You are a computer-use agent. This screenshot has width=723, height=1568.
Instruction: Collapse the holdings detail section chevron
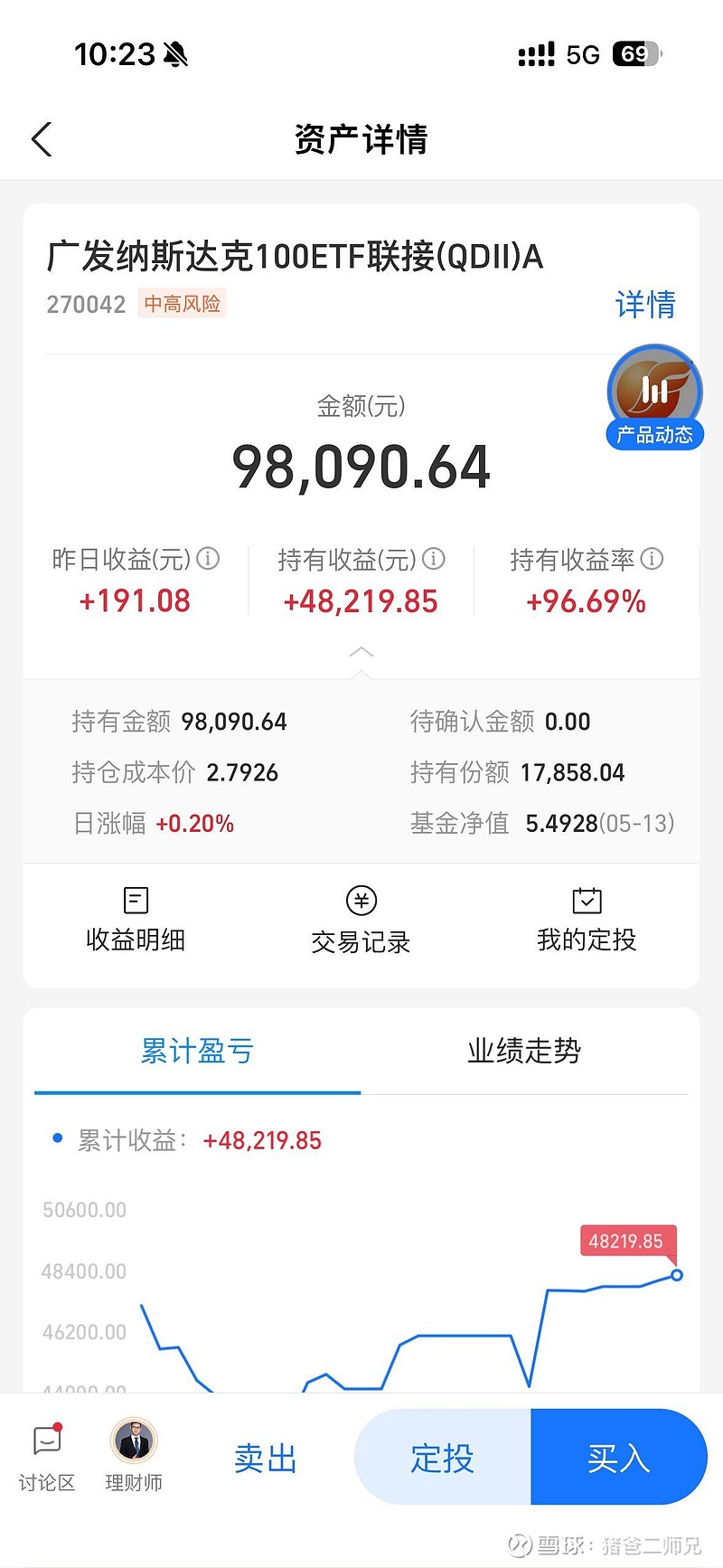[361, 652]
